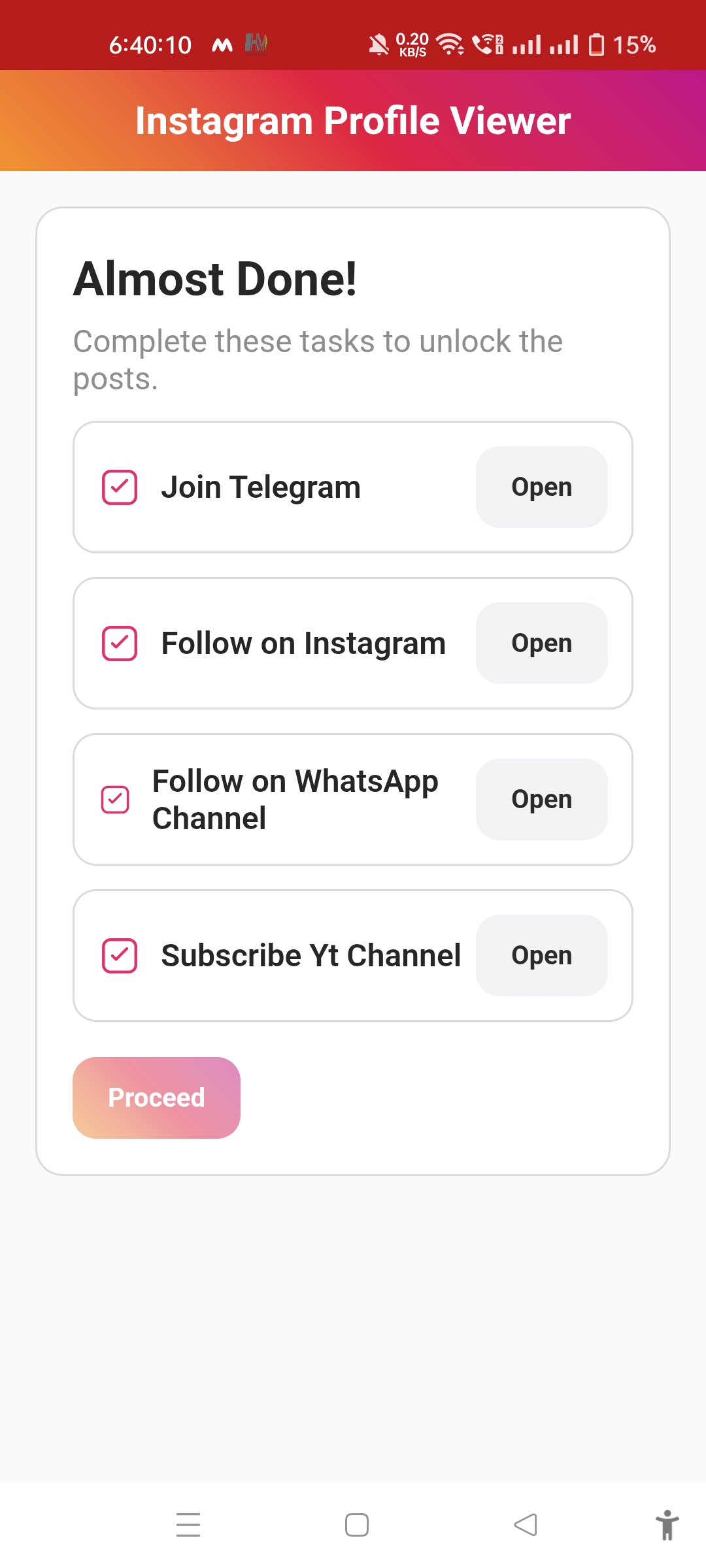Tap the Instagram Profile Viewer header
The height and width of the screenshot is (1568, 706).
(x=353, y=120)
